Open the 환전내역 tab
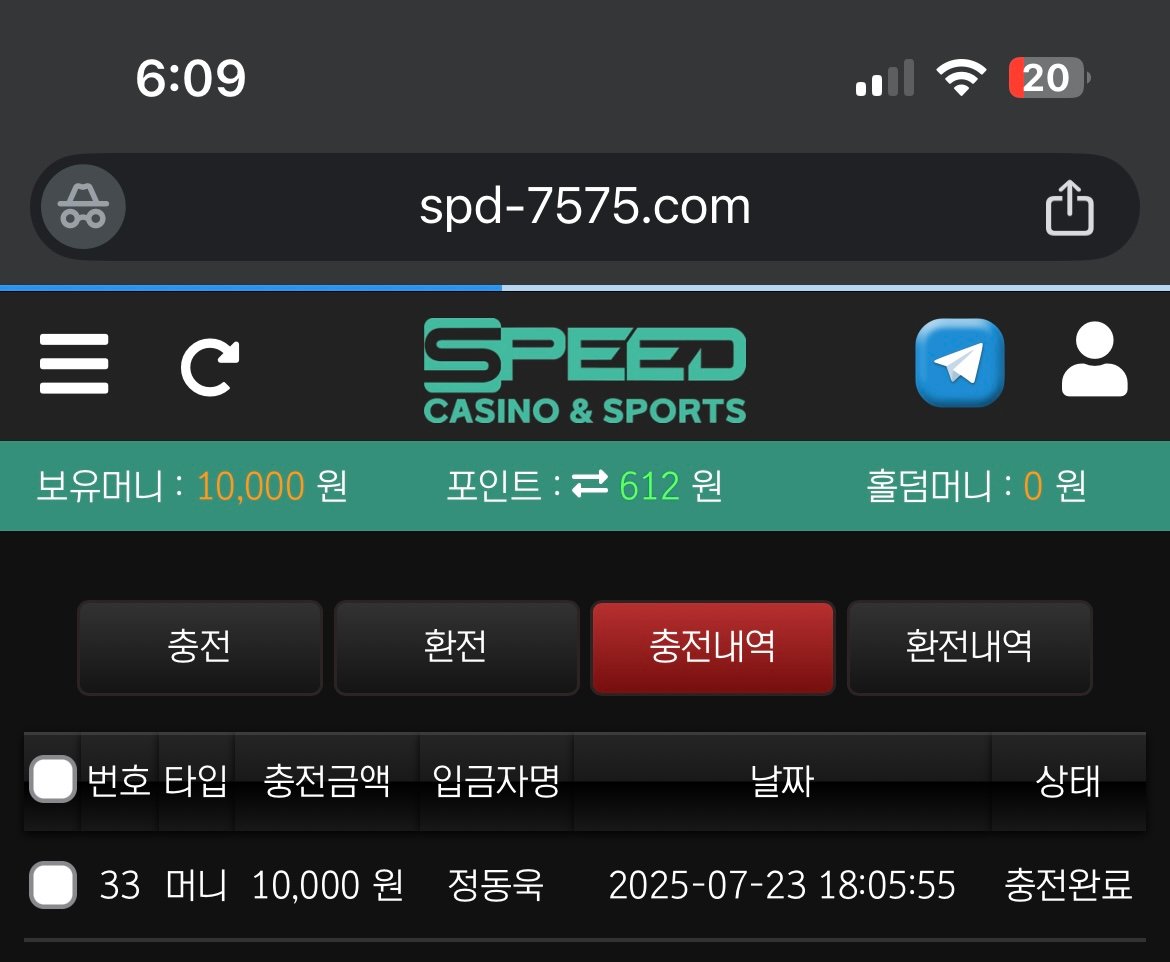 coord(969,647)
